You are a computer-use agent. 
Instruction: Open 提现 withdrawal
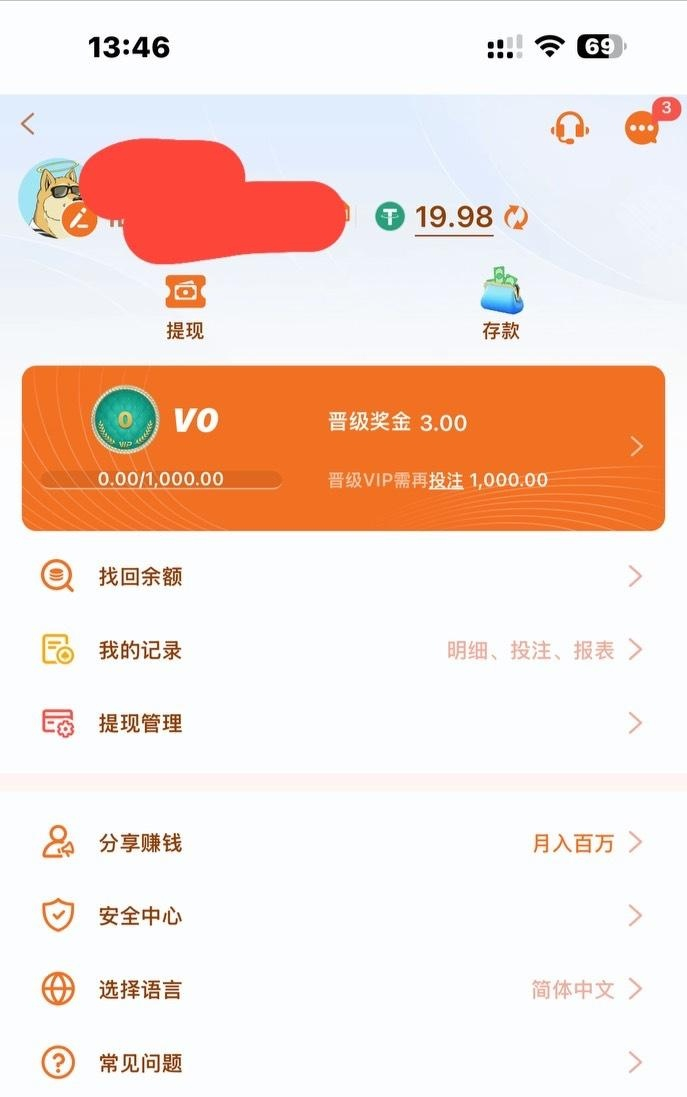(185, 307)
